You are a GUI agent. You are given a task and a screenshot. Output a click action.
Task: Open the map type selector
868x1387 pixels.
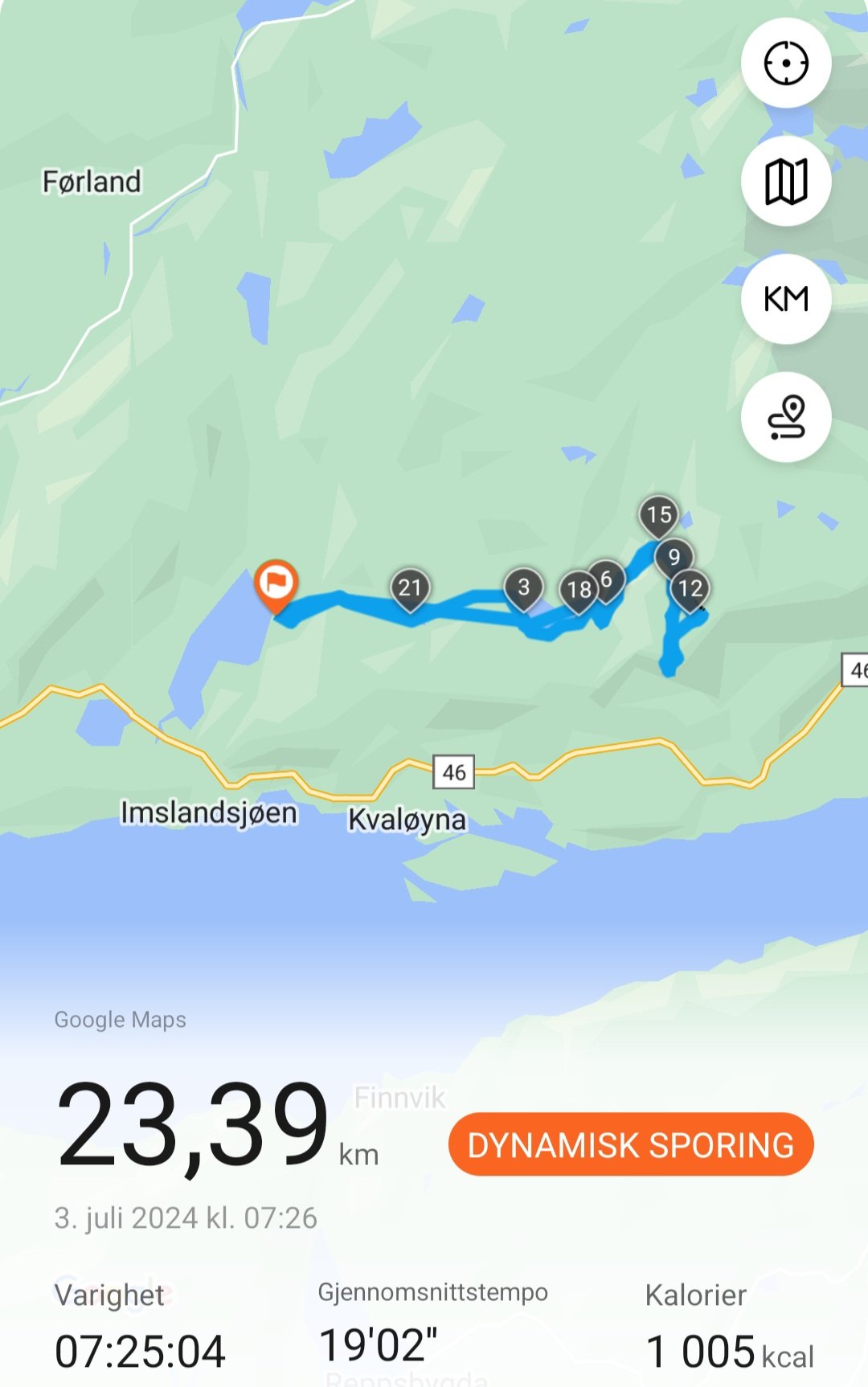click(x=785, y=182)
